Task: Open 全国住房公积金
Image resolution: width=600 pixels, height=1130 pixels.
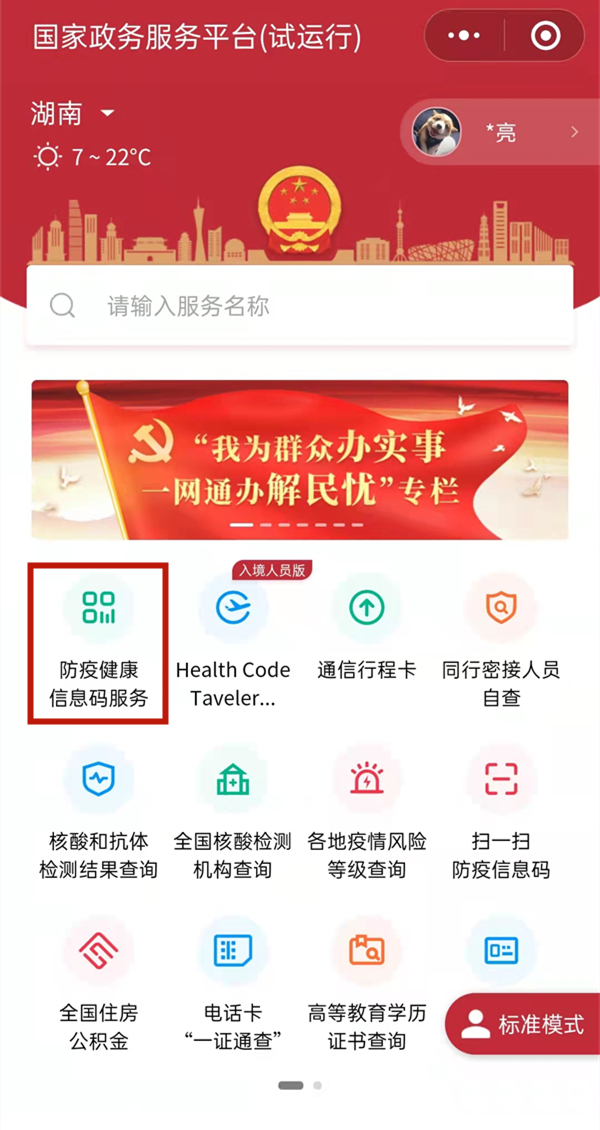Action: pyautogui.click(x=98, y=985)
